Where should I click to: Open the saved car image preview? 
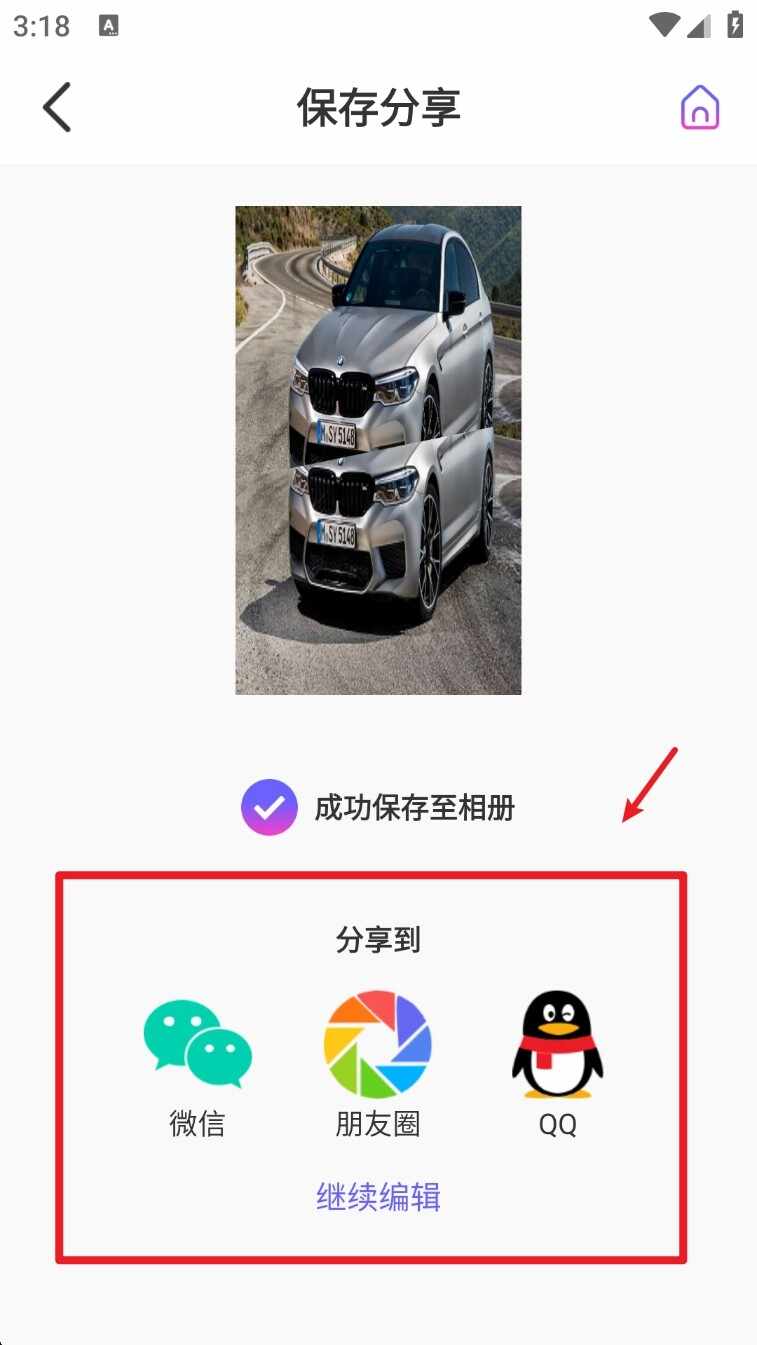378,450
